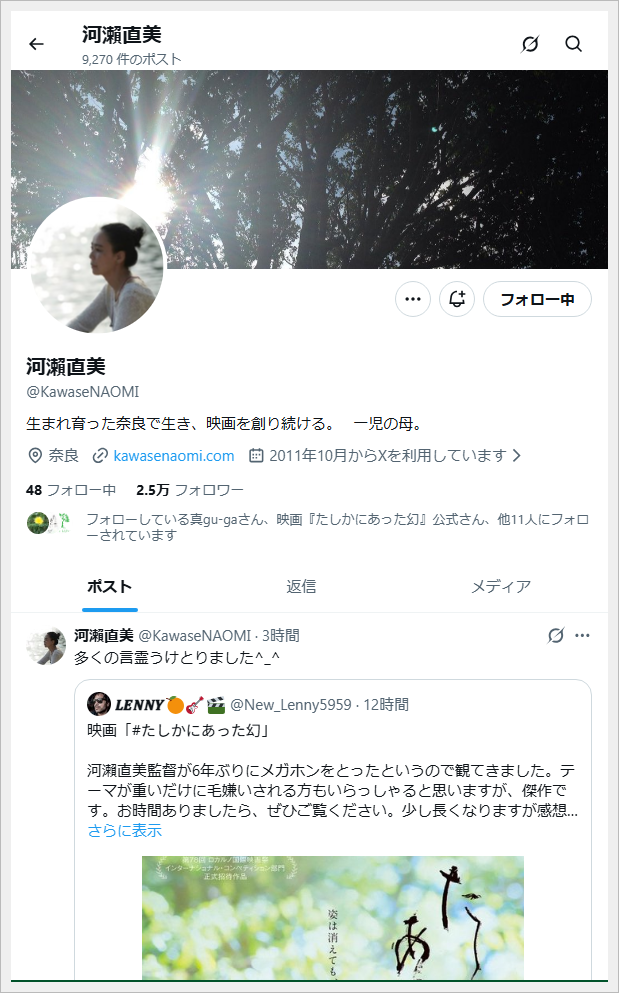619x993 pixels.
Task: Open the Grok icon on 河瀨直美's post
Action: [556, 636]
